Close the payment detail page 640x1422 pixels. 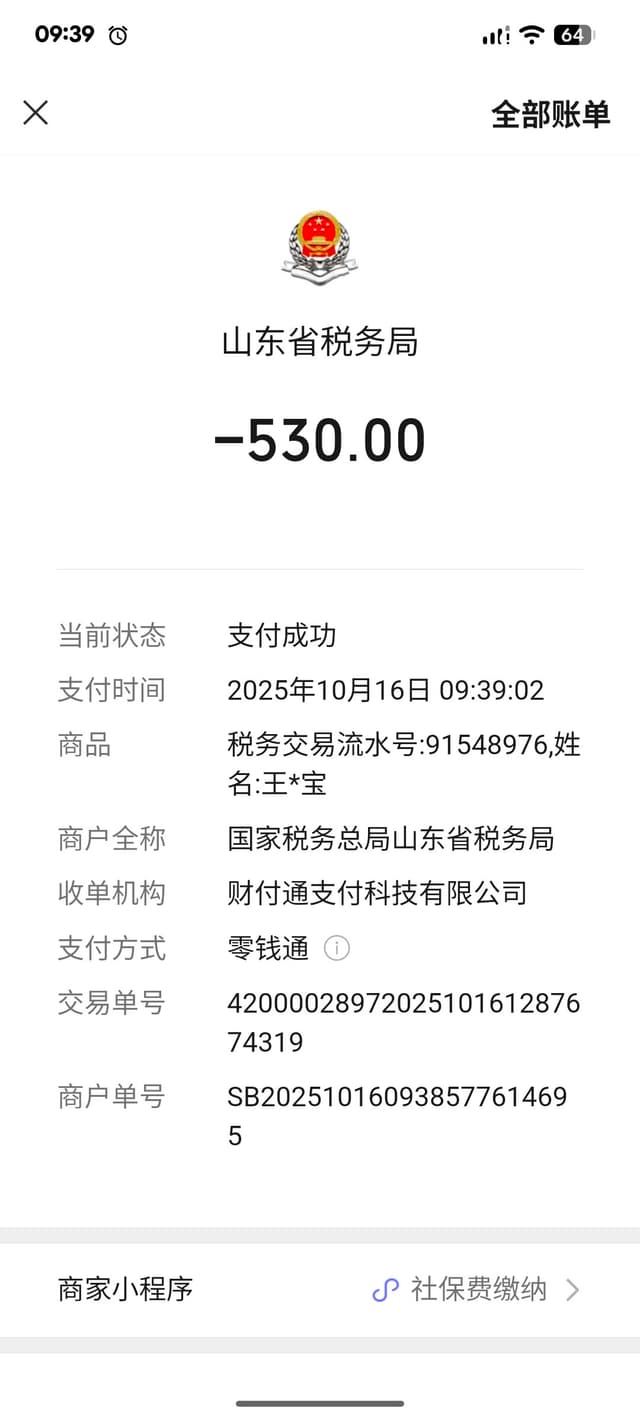[x=36, y=113]
